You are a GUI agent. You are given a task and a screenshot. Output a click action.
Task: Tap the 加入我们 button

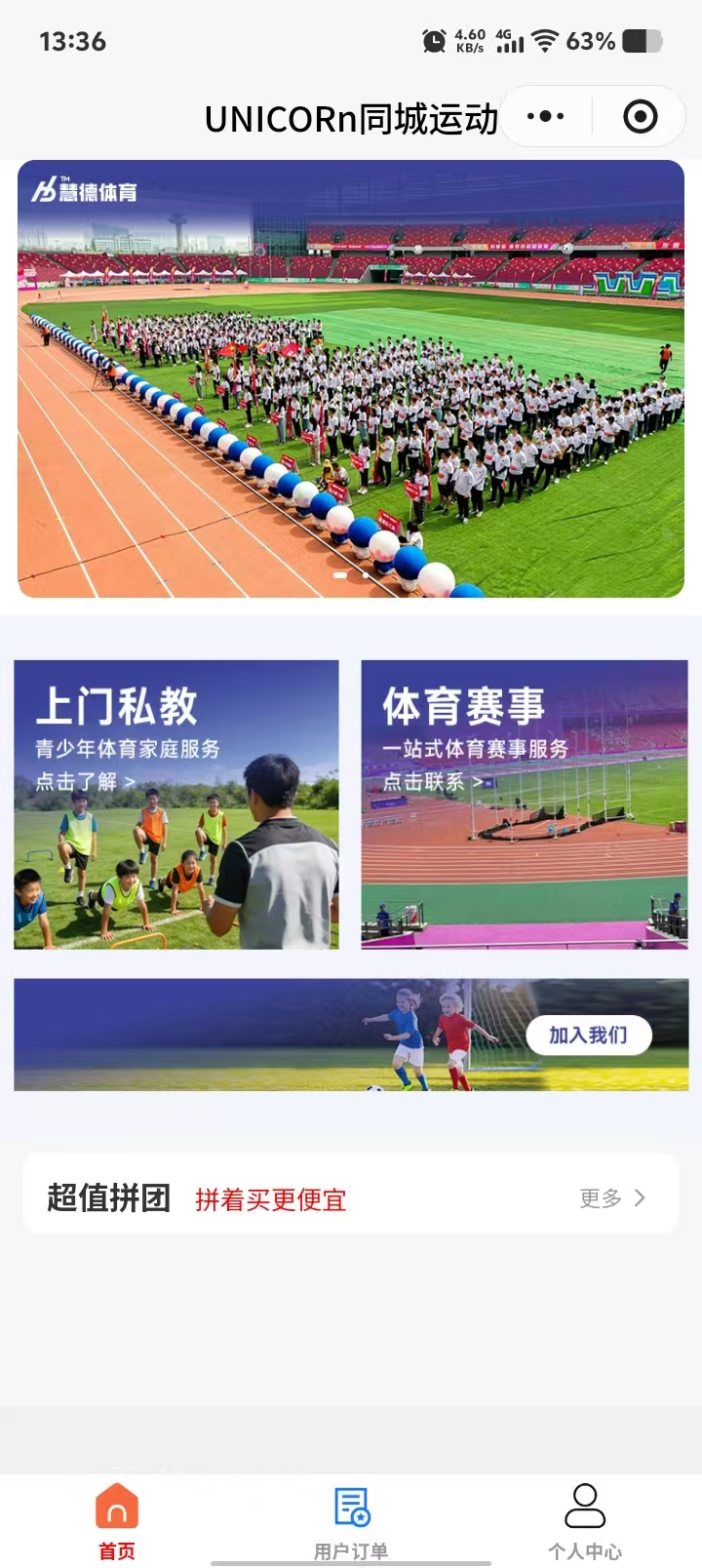tap(588, 1035)
